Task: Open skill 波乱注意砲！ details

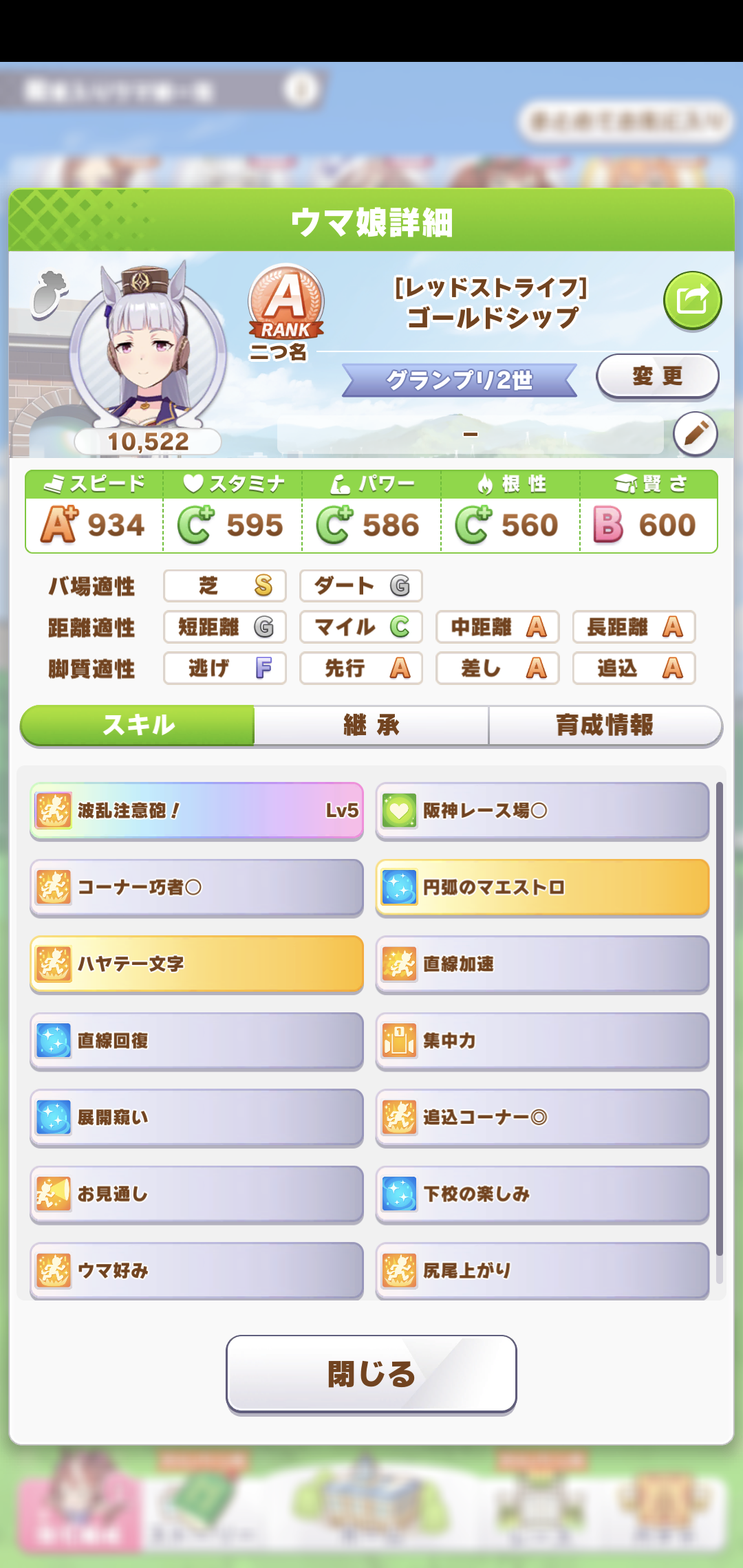Action: pyautogui.click(x=197, y=811)
